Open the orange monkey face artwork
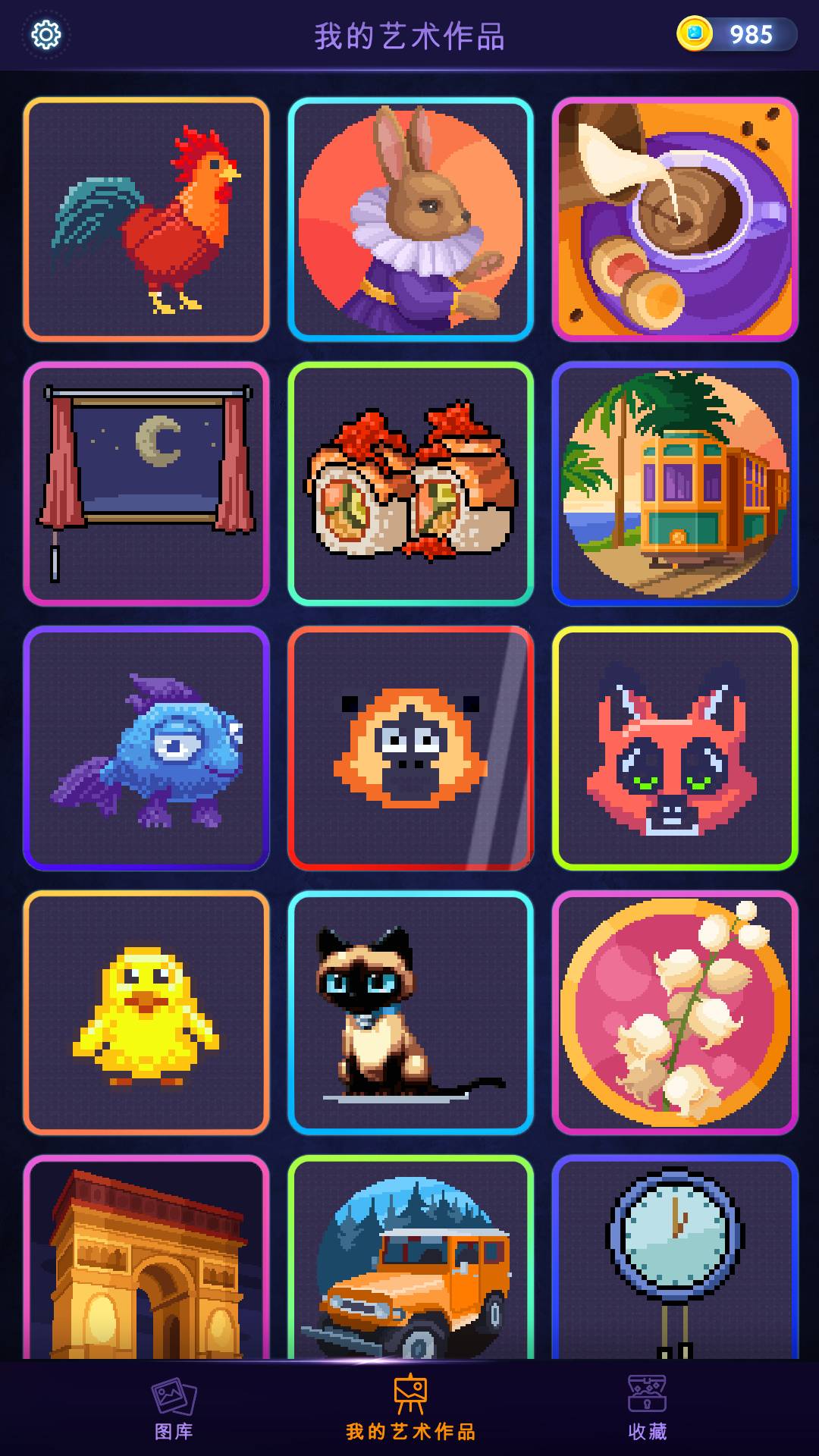The image size is (819, 1456). (x=410, y=748)
